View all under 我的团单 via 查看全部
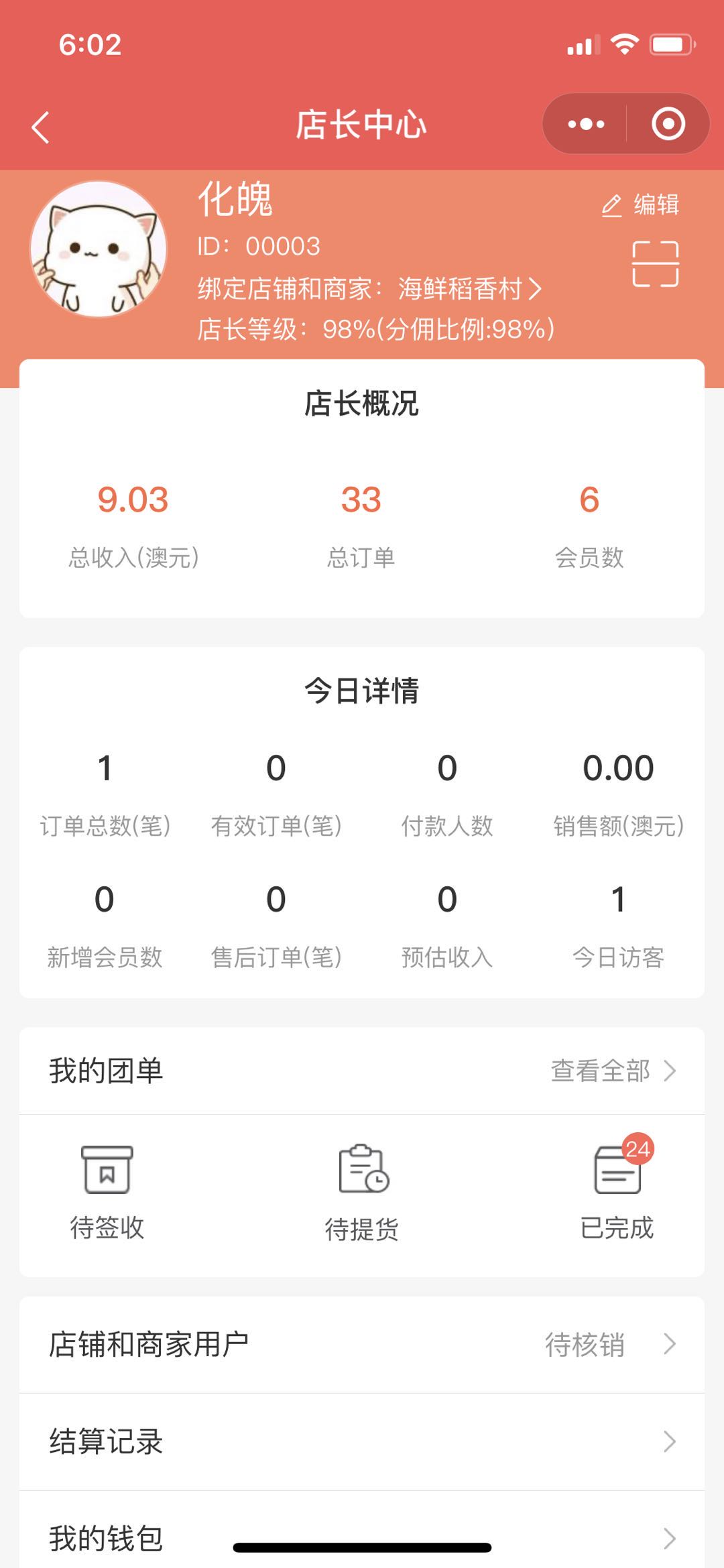The height and width of the screenshot is (1568, 724). pyautogui.click(x=612, y=1071)
